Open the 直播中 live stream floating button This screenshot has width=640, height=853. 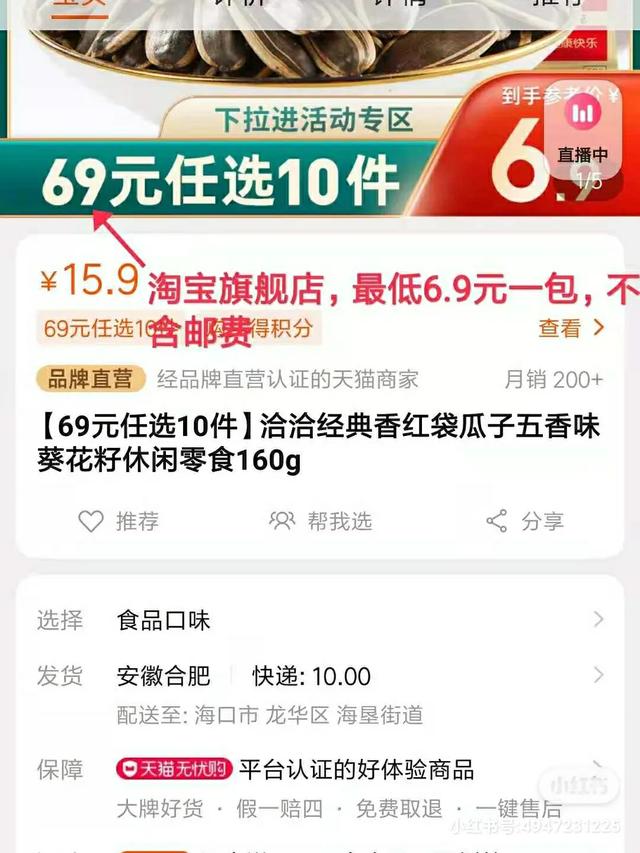tap(583, 130)
